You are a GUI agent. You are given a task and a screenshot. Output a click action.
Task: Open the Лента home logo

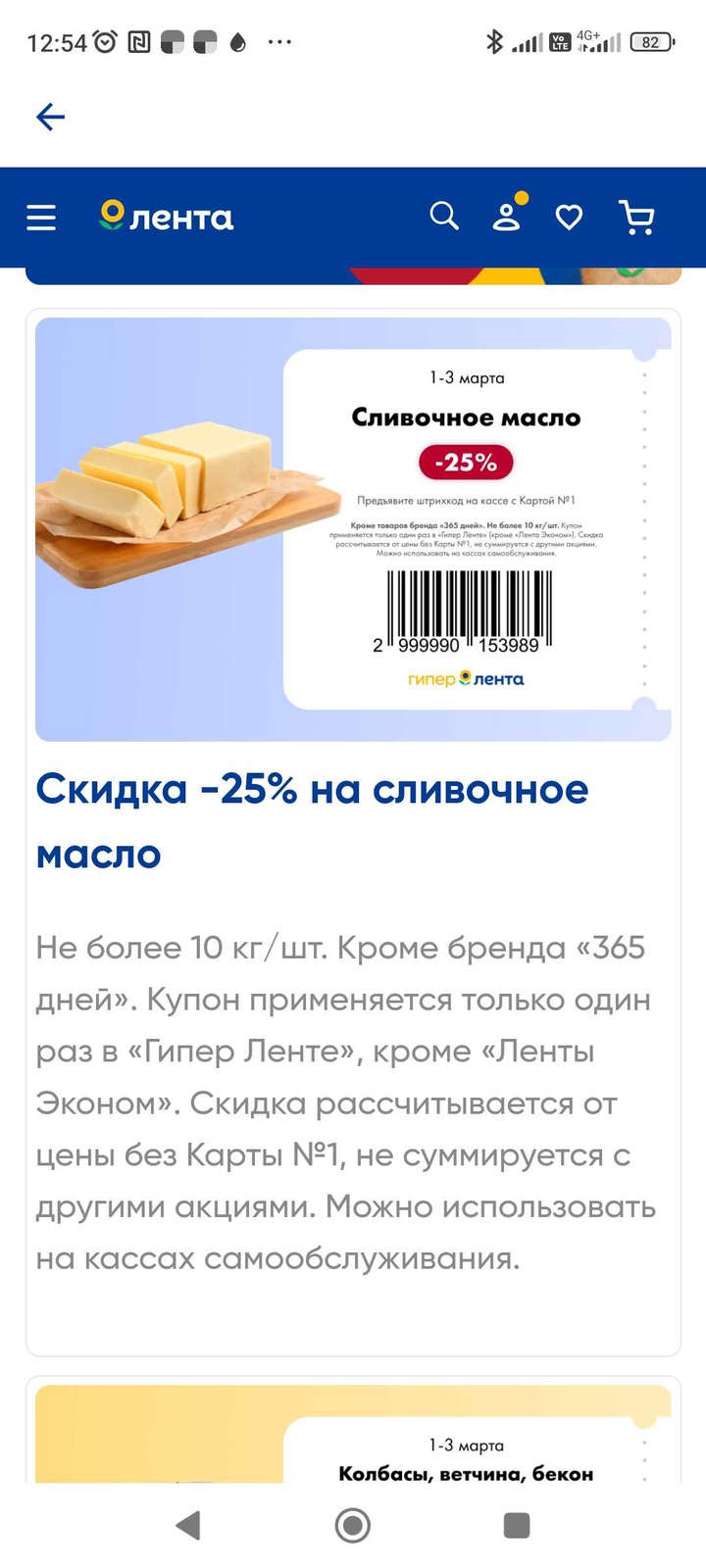click(167, 217)
